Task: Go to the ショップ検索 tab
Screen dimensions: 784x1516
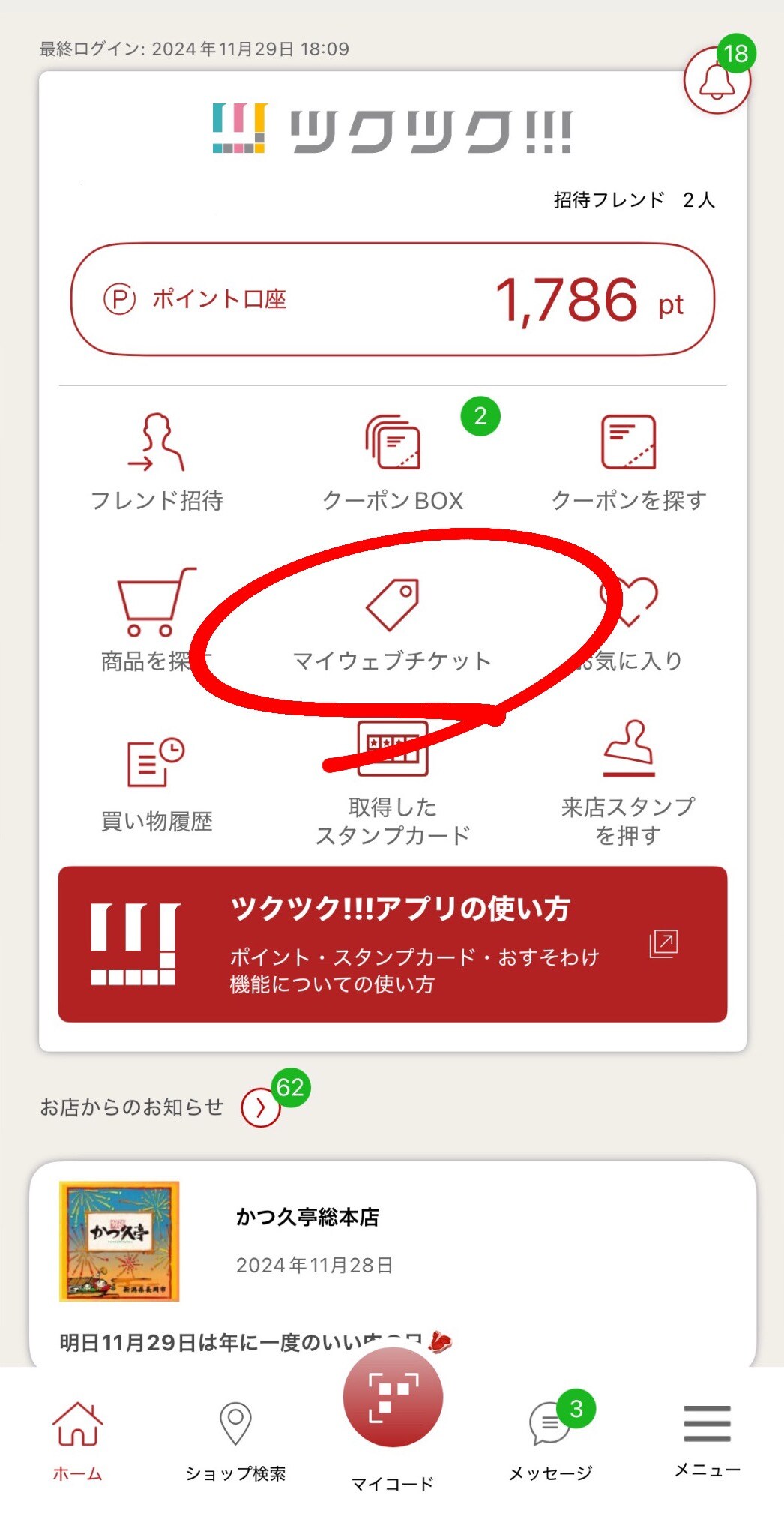Action: click(235, 1440)
